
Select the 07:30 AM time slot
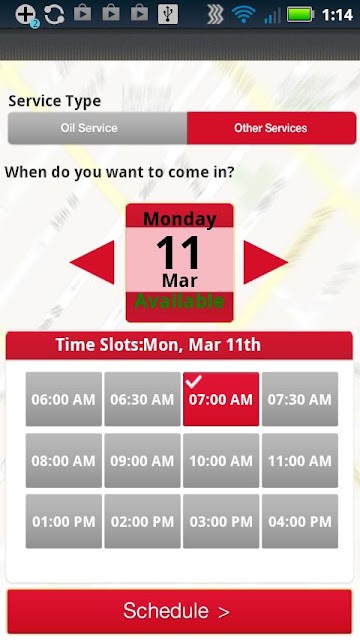(300, 399)
